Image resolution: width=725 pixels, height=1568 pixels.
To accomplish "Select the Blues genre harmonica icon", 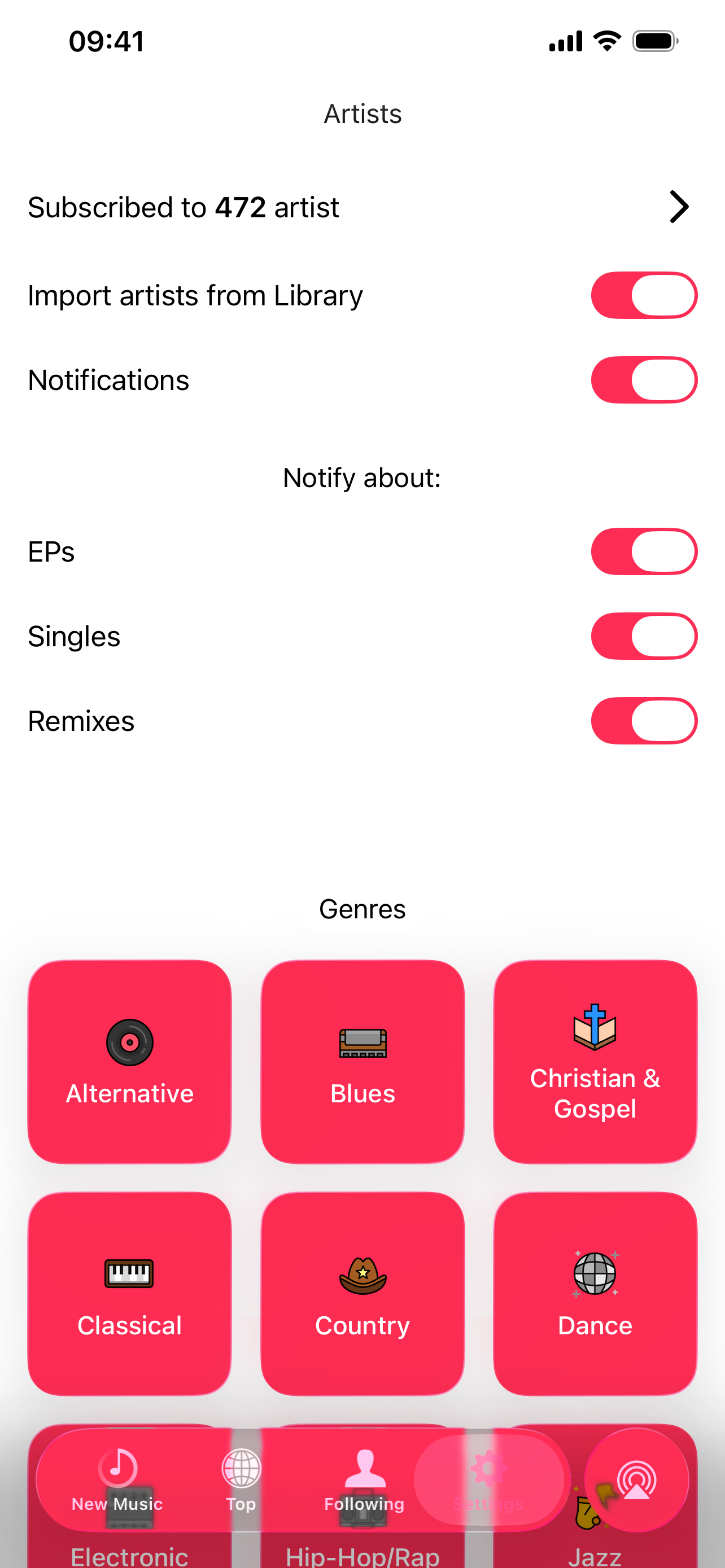I will tap(362, 1042).
